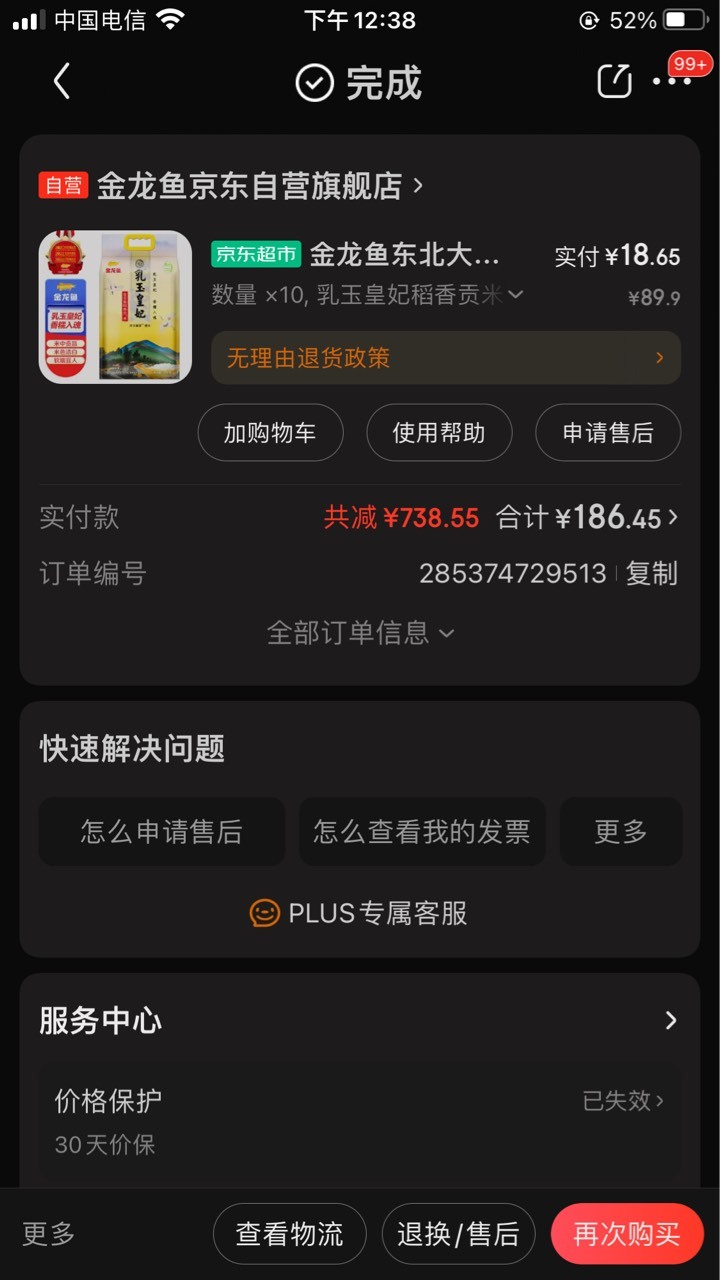Open the 金龙鱼东北大米 product thumbnail
720x1280 pixels.
pyautogui.click(x=115, y=307)
